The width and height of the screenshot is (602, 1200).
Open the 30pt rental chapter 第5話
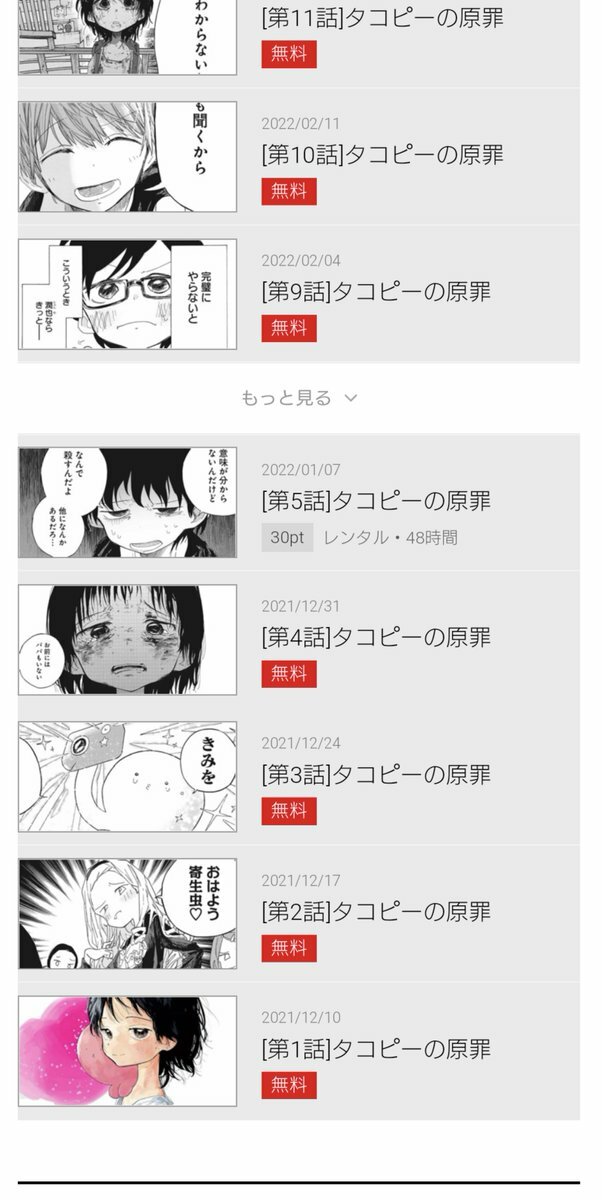[376, 501]
